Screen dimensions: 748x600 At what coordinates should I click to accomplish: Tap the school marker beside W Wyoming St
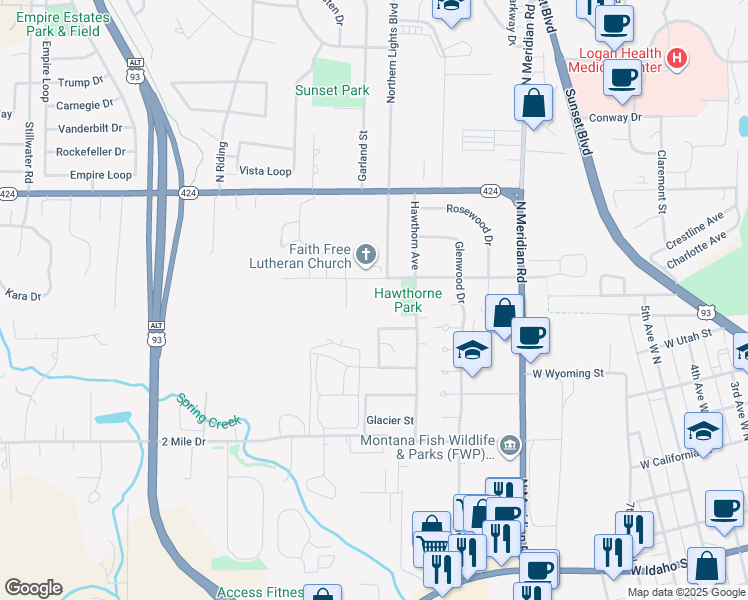click(472, 353)
